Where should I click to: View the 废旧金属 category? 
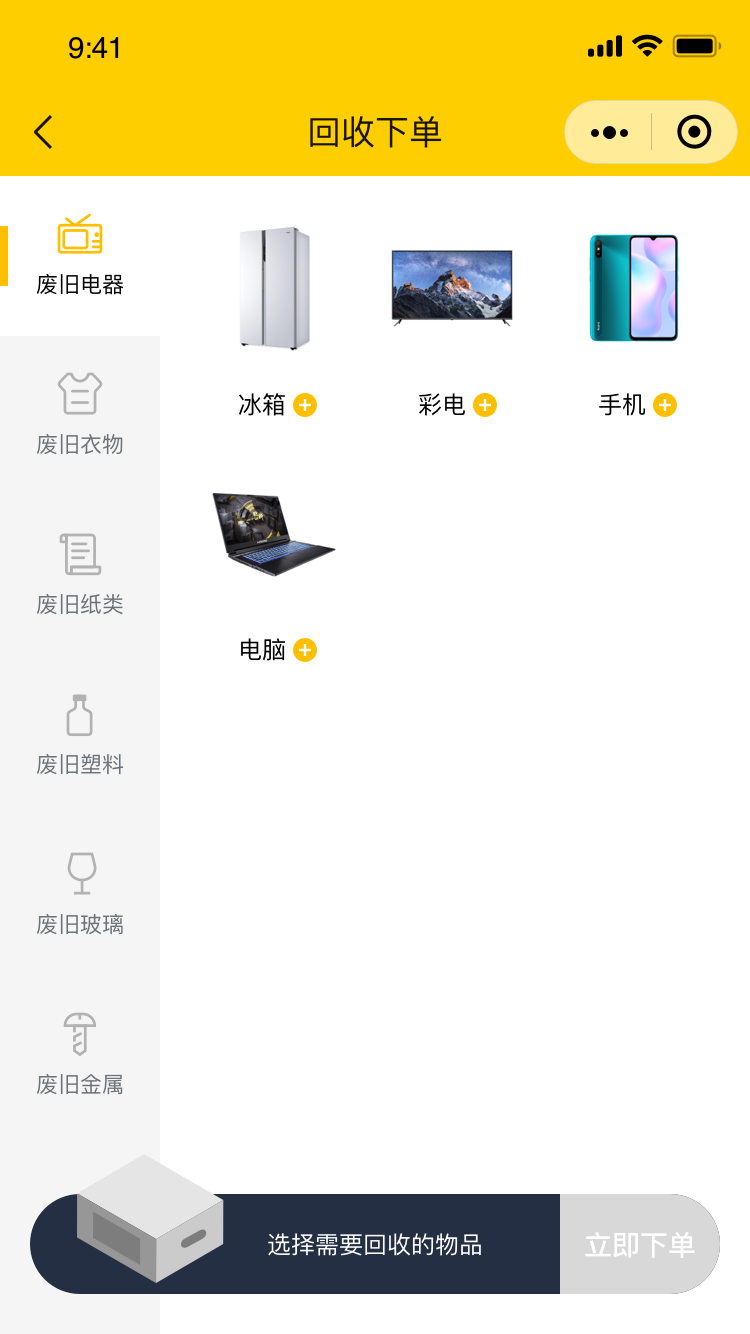(x=80, y=1054)
